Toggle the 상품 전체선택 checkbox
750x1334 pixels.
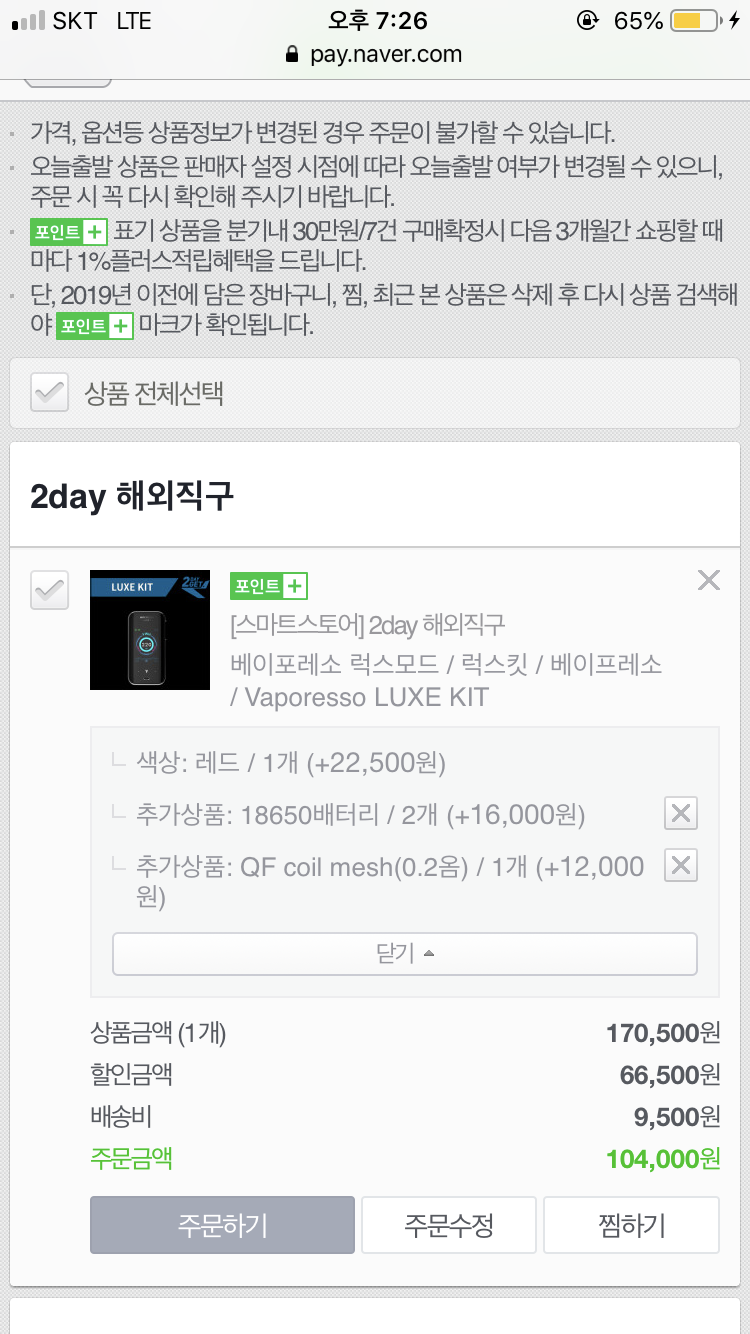point(50,393)
